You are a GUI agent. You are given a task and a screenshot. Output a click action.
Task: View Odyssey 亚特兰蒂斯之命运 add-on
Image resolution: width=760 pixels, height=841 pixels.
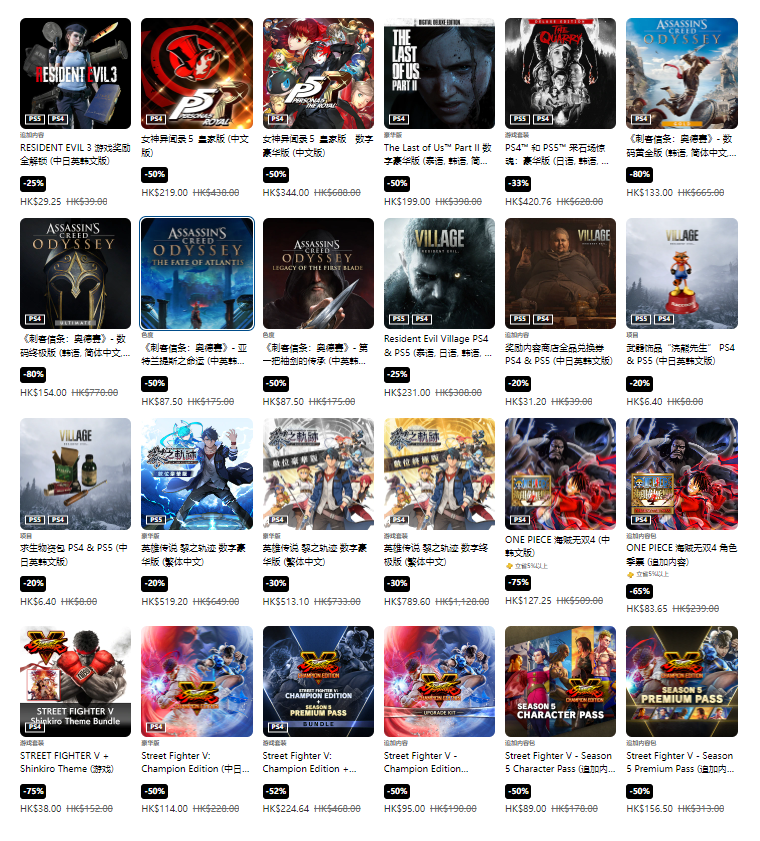click(x=197, y=273)
